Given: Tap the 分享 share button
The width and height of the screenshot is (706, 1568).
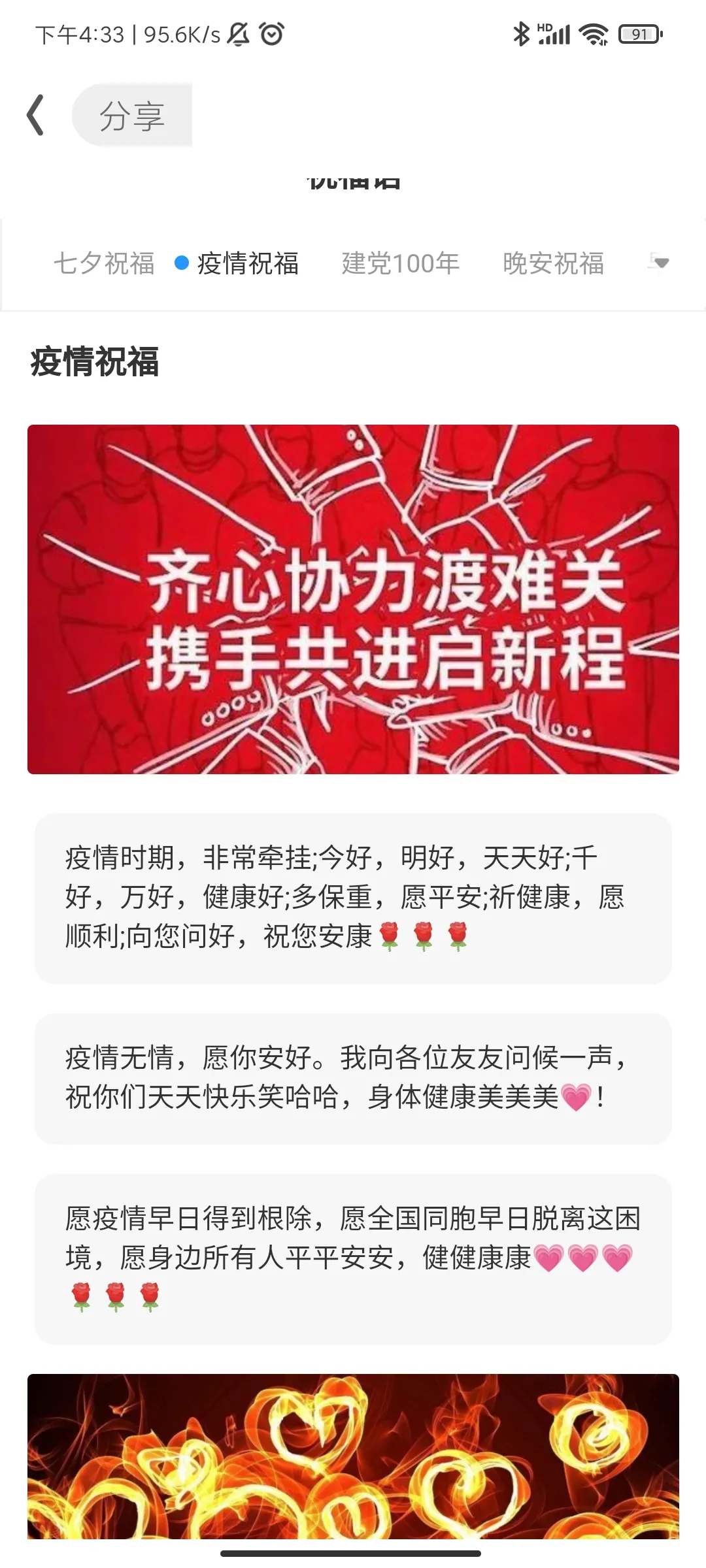Looking at the screenshot, I should click(133, 116).
